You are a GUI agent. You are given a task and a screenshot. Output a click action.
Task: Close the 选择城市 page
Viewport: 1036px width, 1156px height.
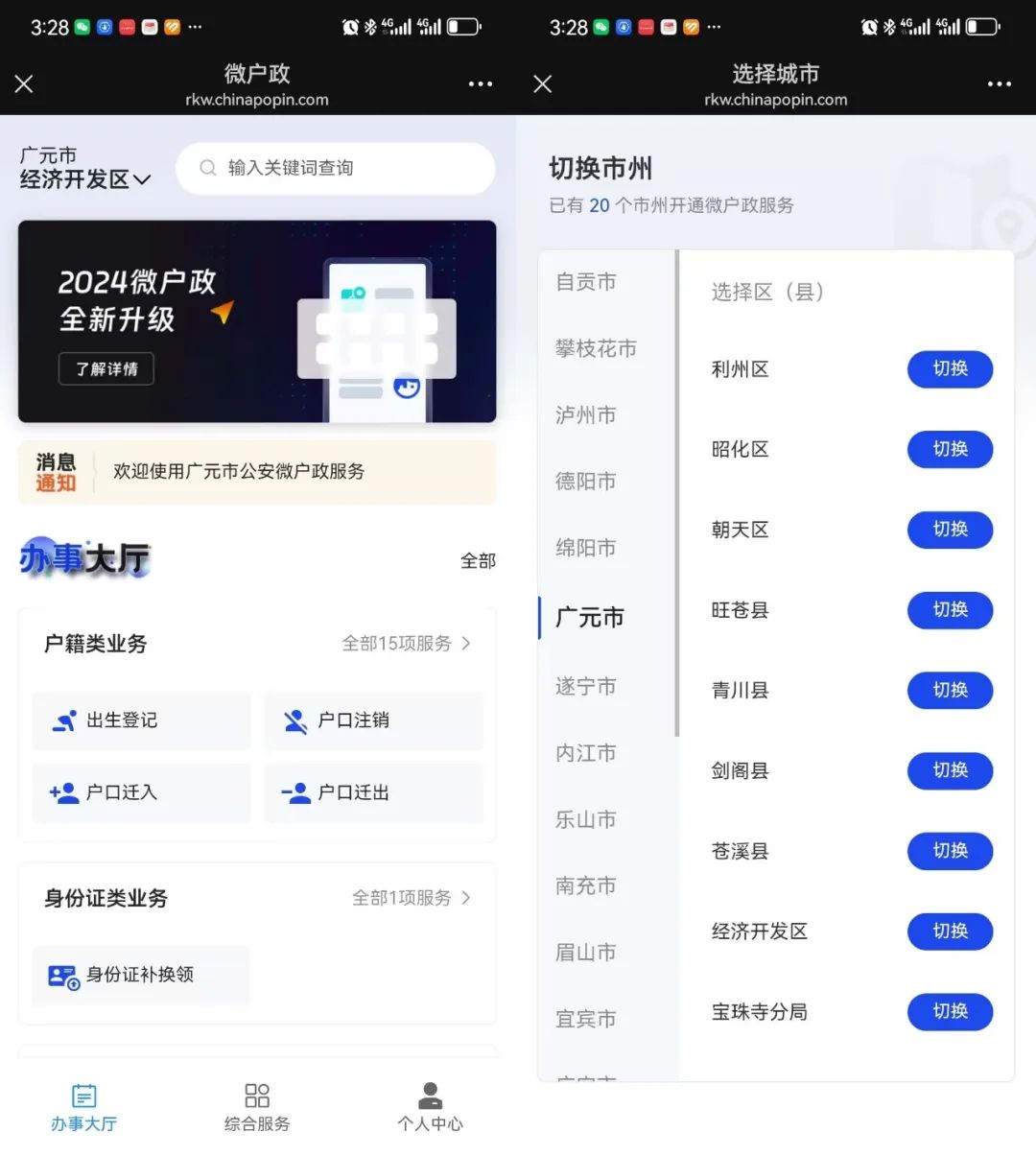pyautogui.click(x=543, y=84)
